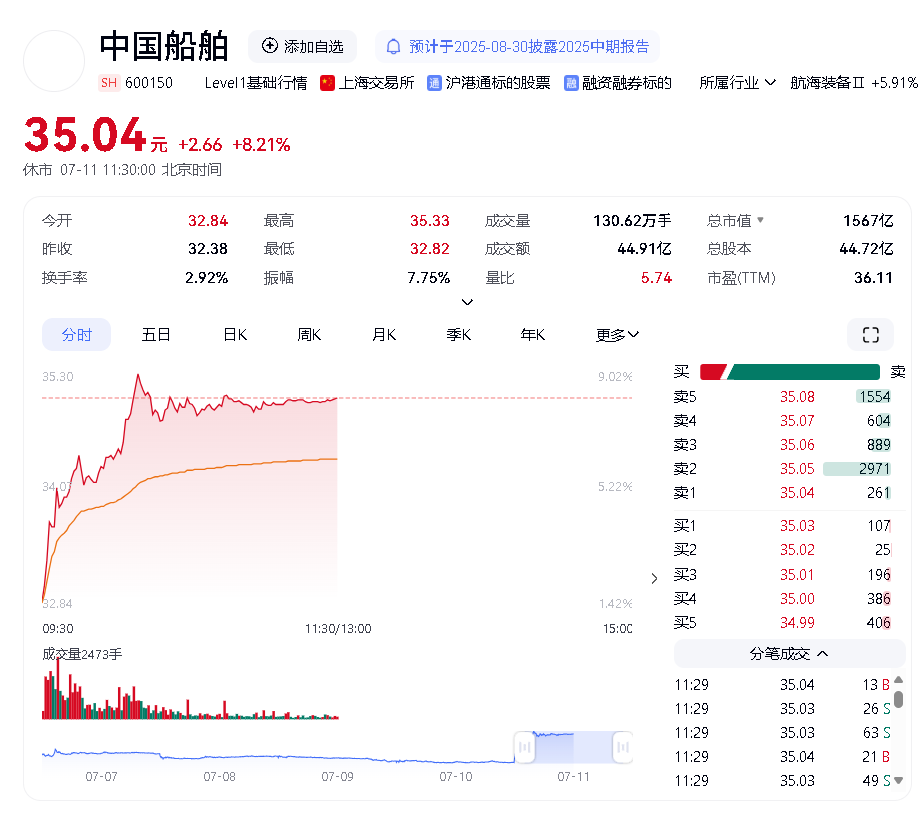This screenshot has width=921, height=813.
Task: Show the 月K chart
Action: 384,335
